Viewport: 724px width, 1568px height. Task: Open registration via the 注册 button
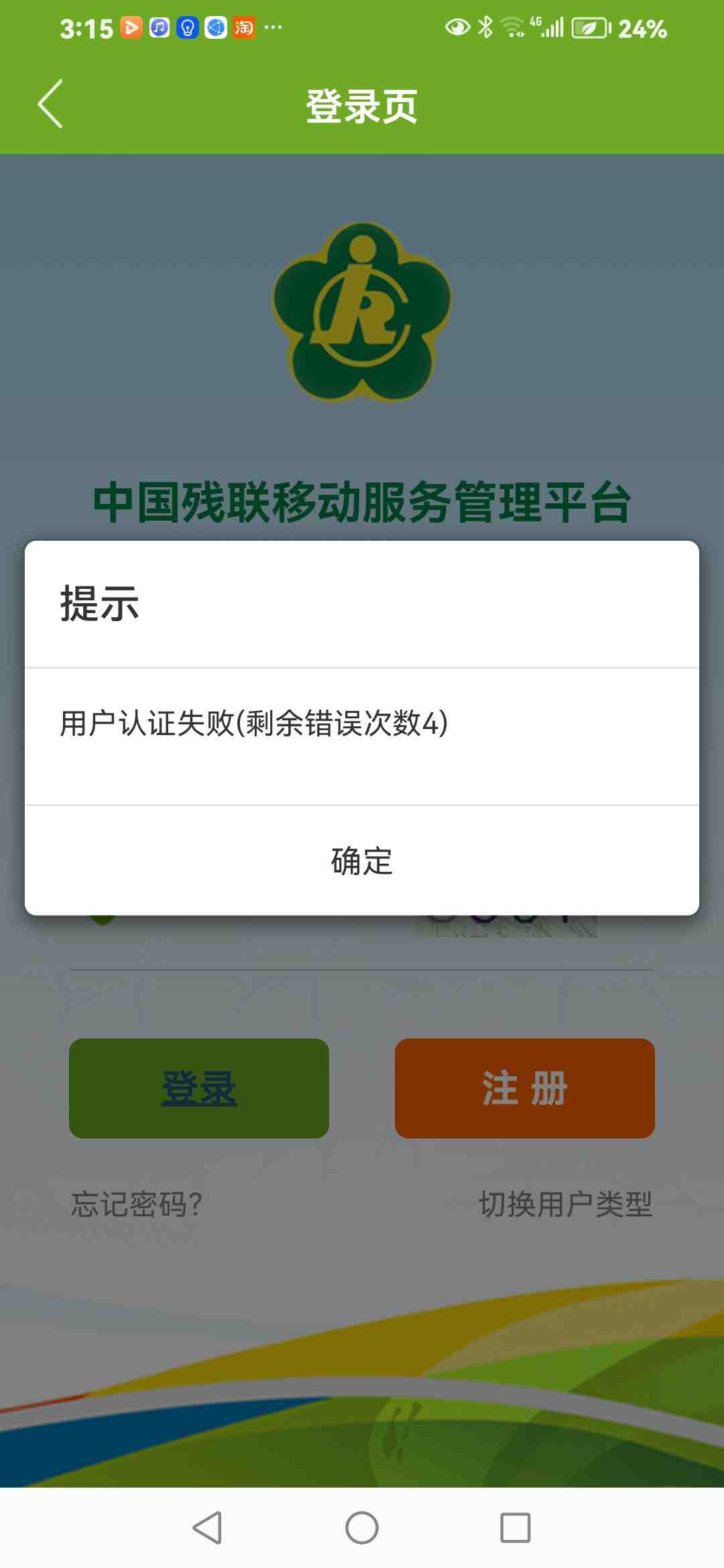524,1088
